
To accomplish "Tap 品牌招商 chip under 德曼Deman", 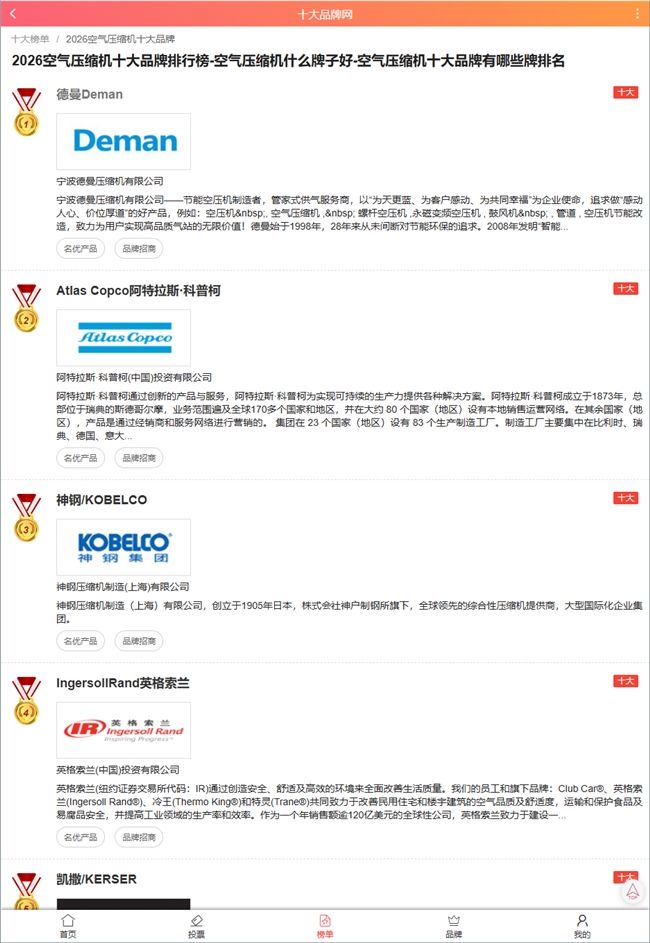I will [x=139, y=248].
